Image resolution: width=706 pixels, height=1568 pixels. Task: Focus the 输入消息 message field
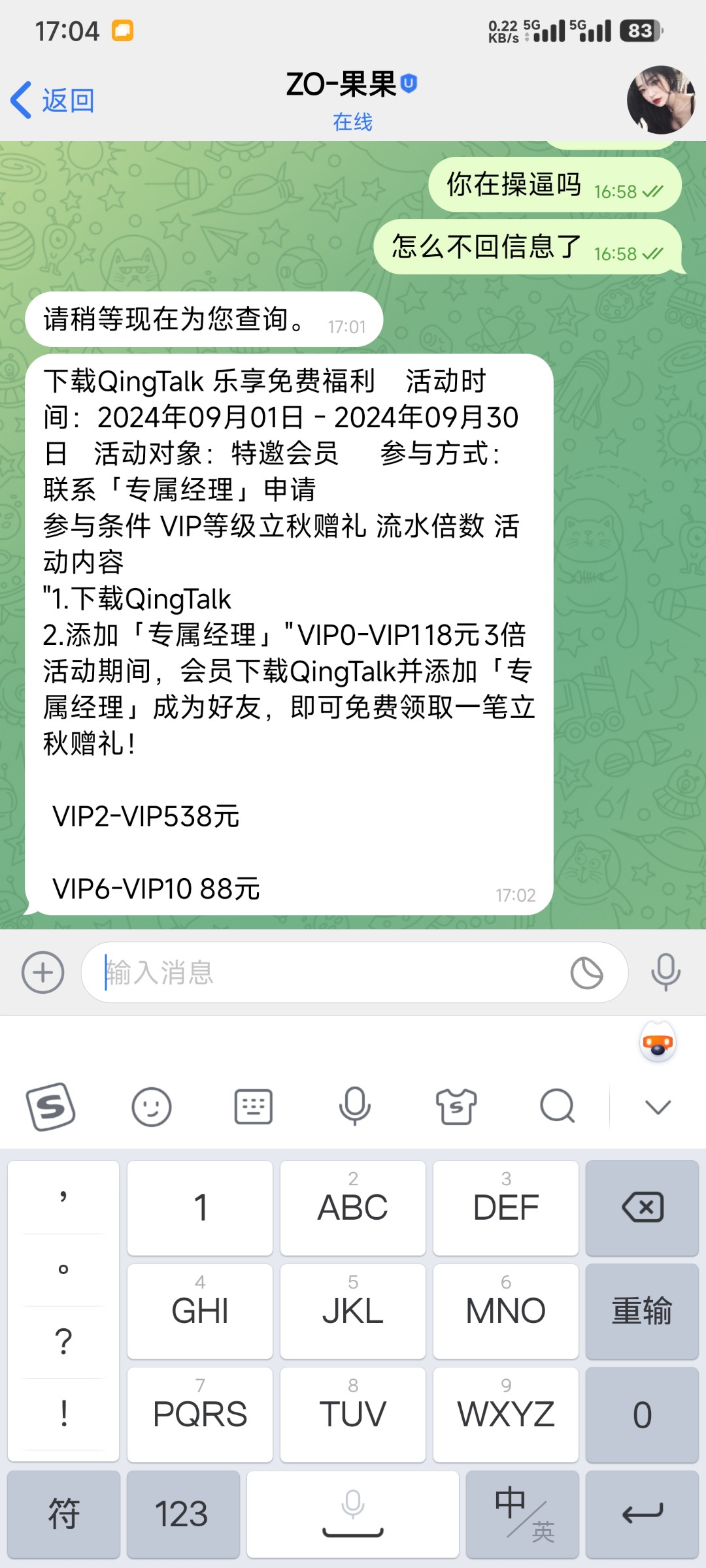[x=327, y=972]
